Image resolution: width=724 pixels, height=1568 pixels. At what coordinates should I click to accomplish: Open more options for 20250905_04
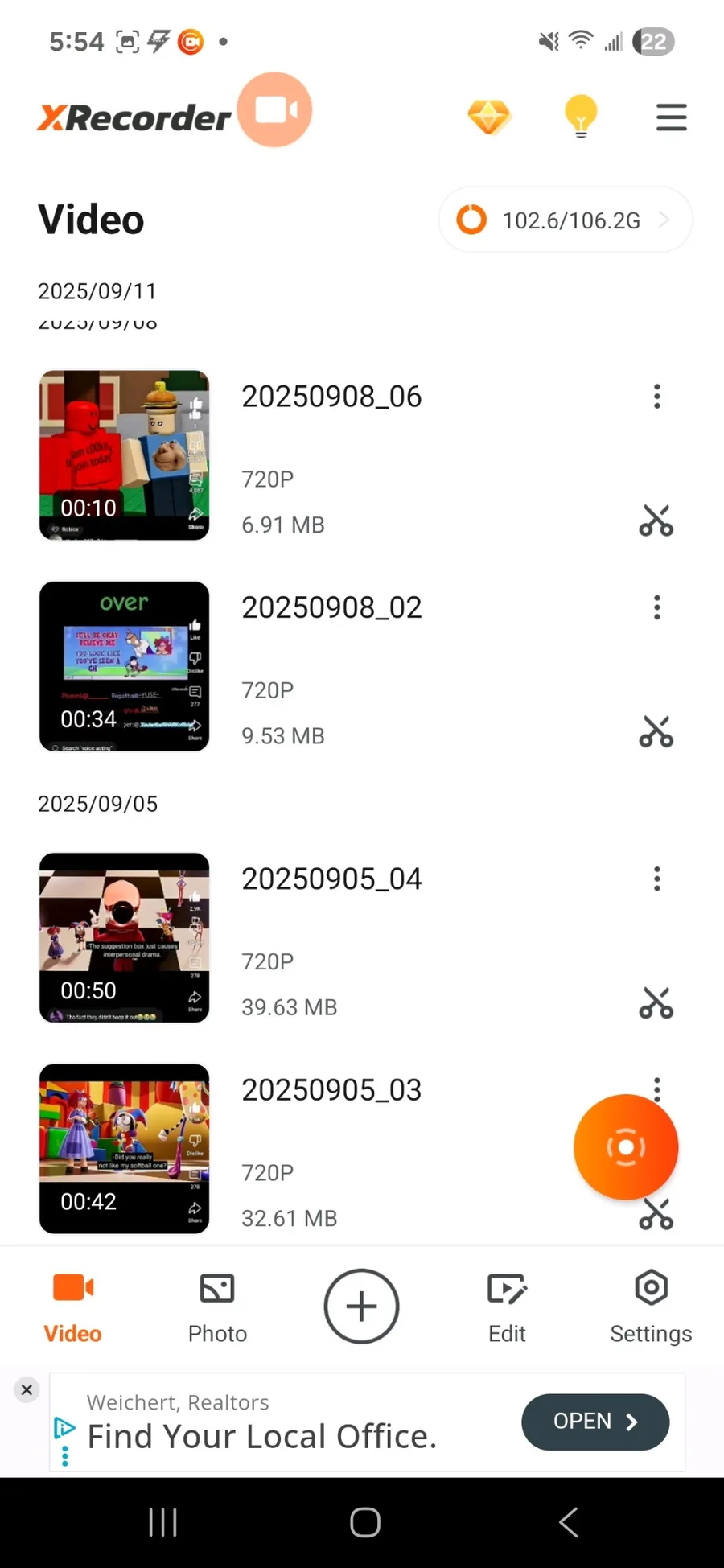tap(656, 879)
